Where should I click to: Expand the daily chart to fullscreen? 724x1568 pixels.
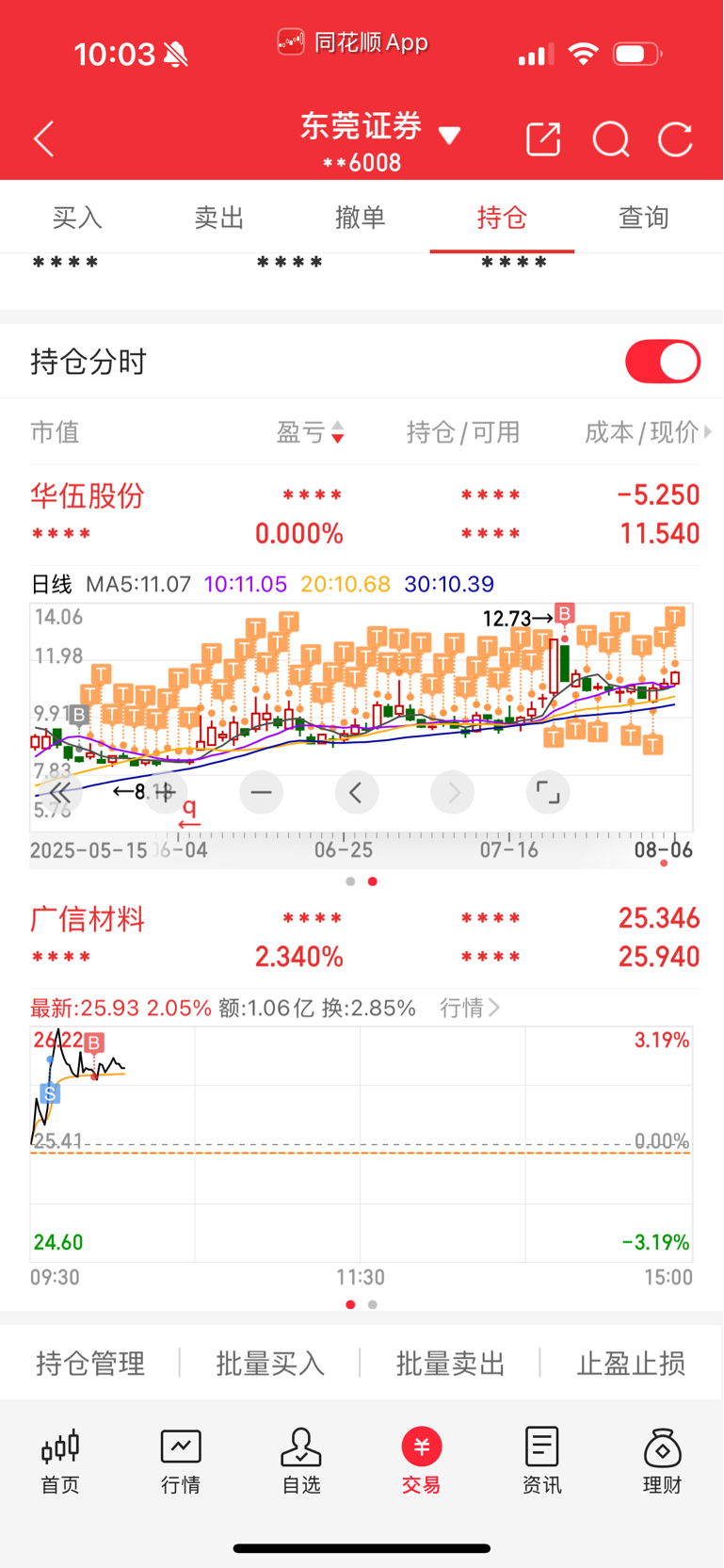coord(547,792)
